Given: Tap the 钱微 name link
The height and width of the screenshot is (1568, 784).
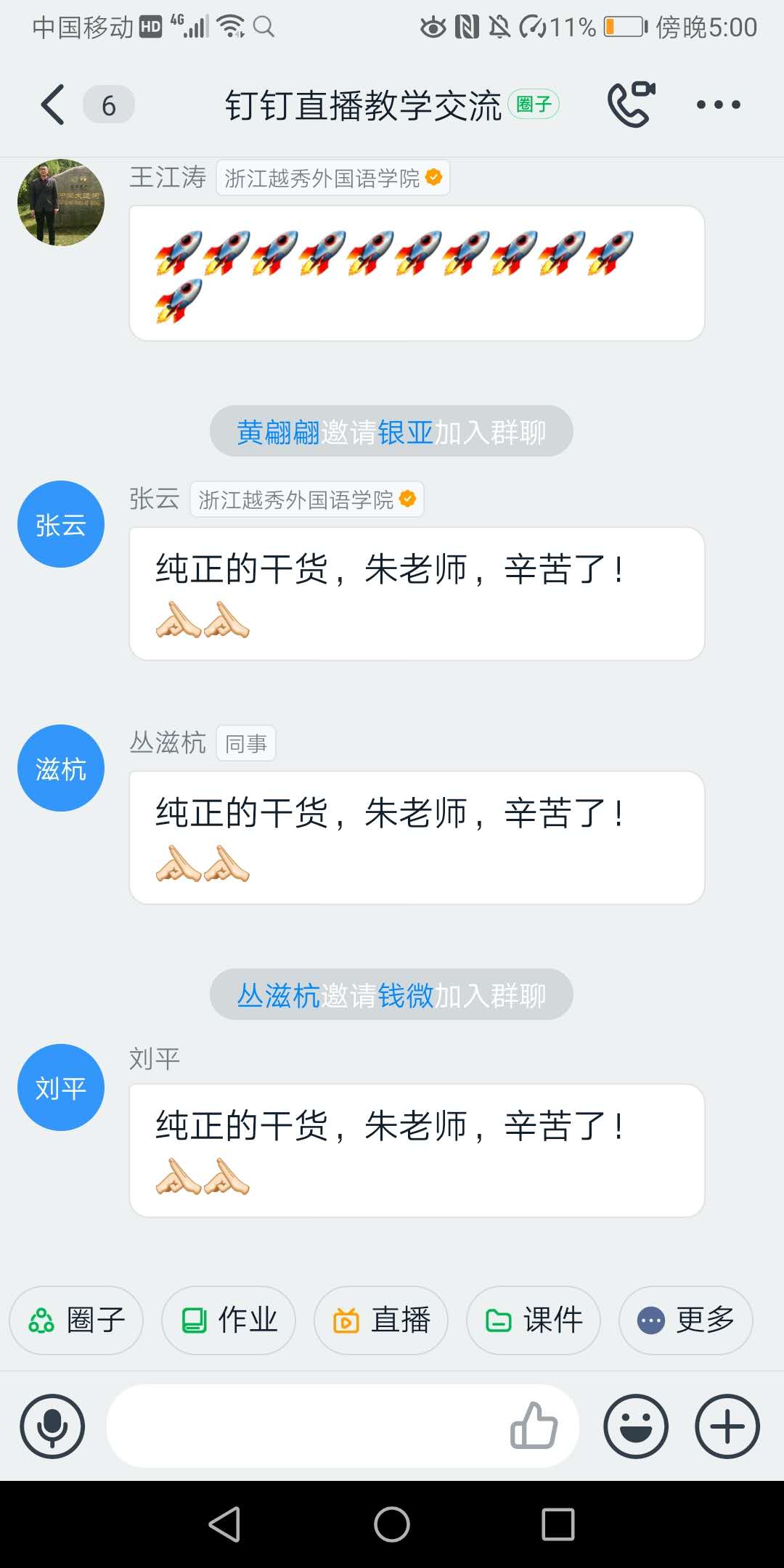Looking at the screenshot, I should 406,996.
